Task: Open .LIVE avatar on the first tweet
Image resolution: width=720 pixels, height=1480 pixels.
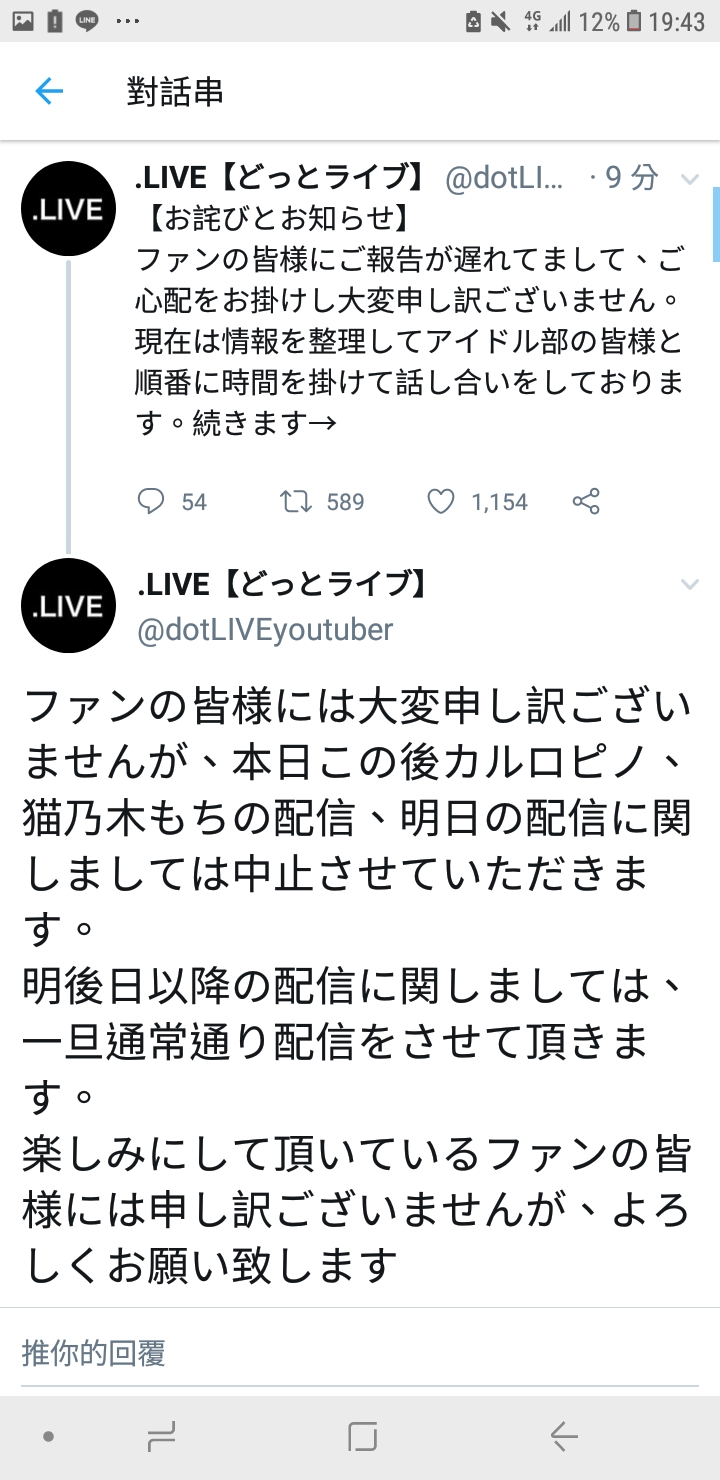Action: pos(68,209)
